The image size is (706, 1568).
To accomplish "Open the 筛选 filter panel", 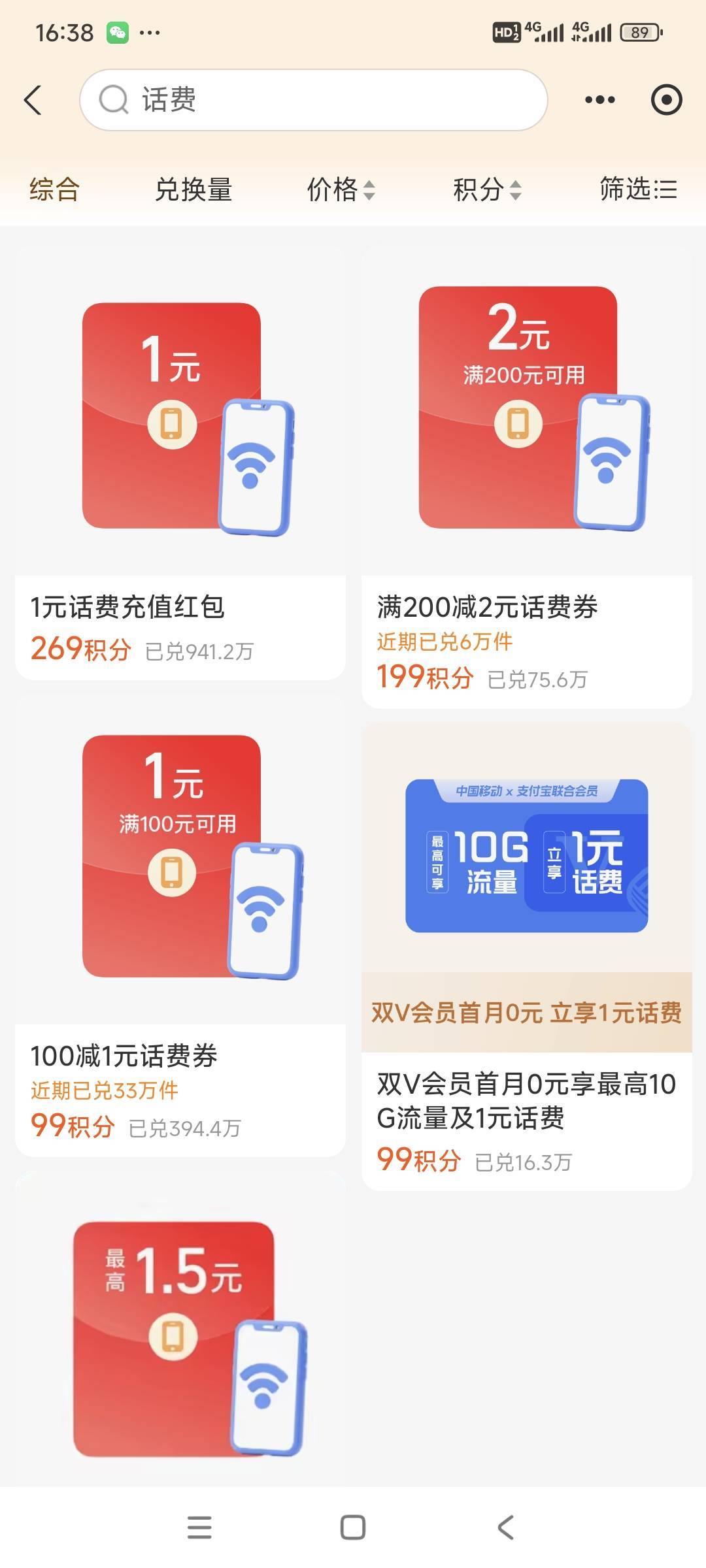I will [637, 189].
